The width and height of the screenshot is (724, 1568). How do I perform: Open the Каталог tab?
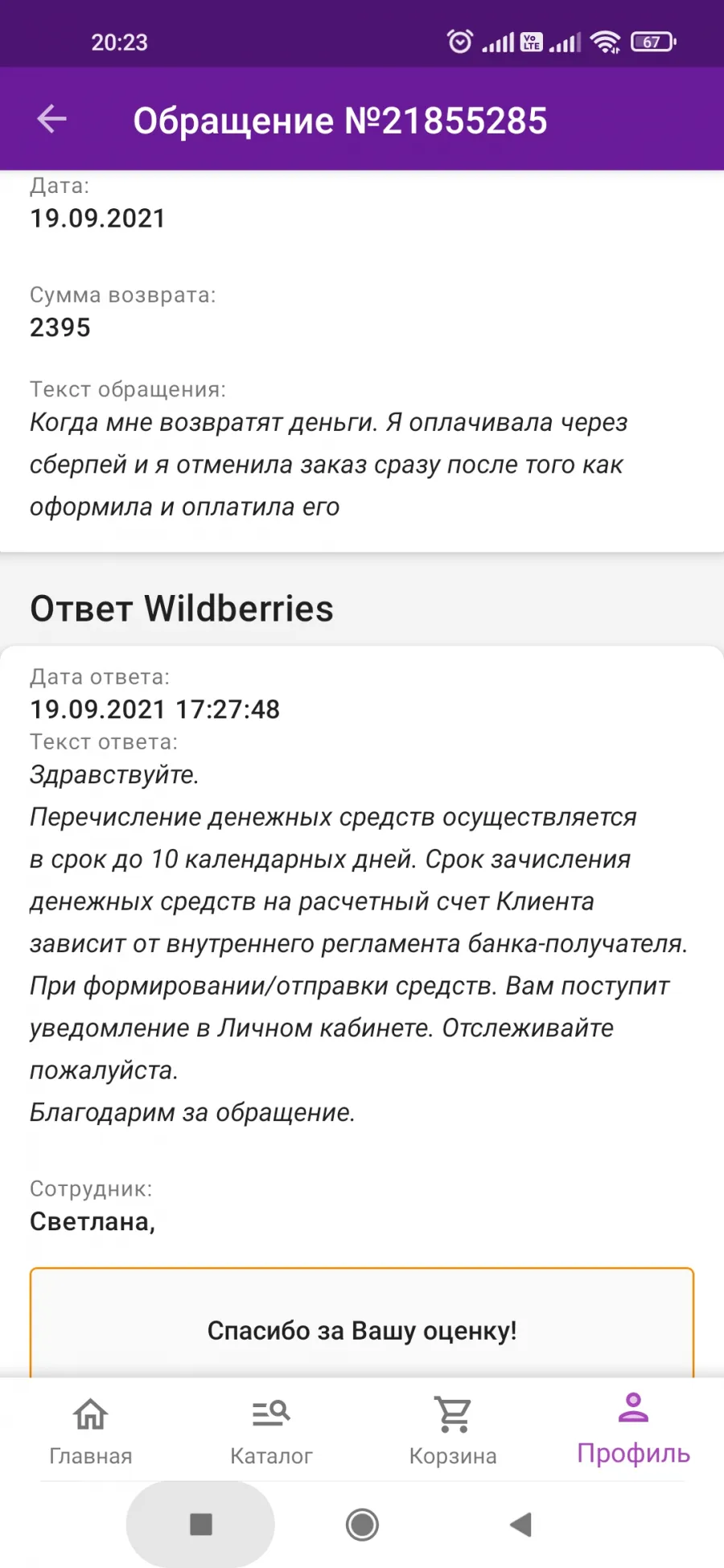click(x=271, y=1430)
